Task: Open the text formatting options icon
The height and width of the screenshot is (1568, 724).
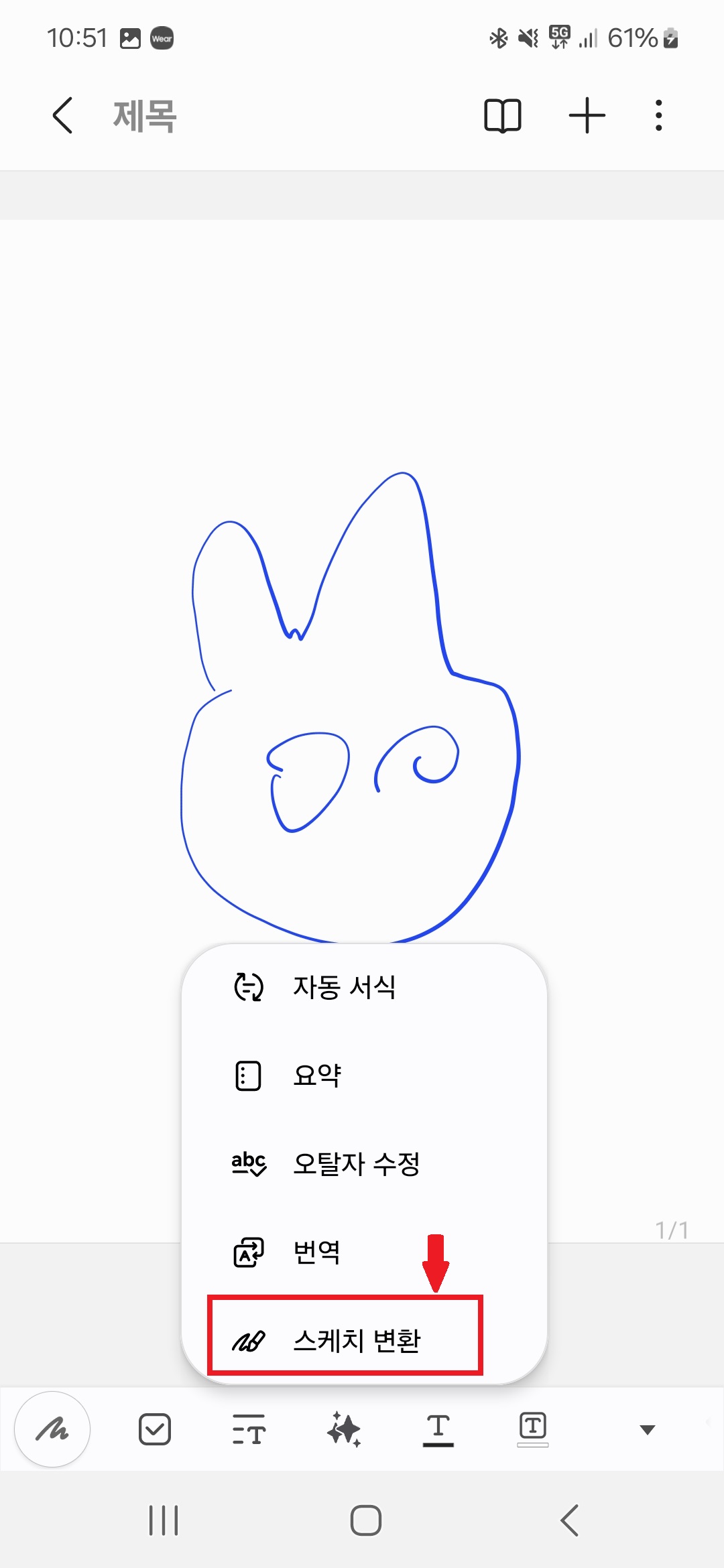Action: [249, 1429]
